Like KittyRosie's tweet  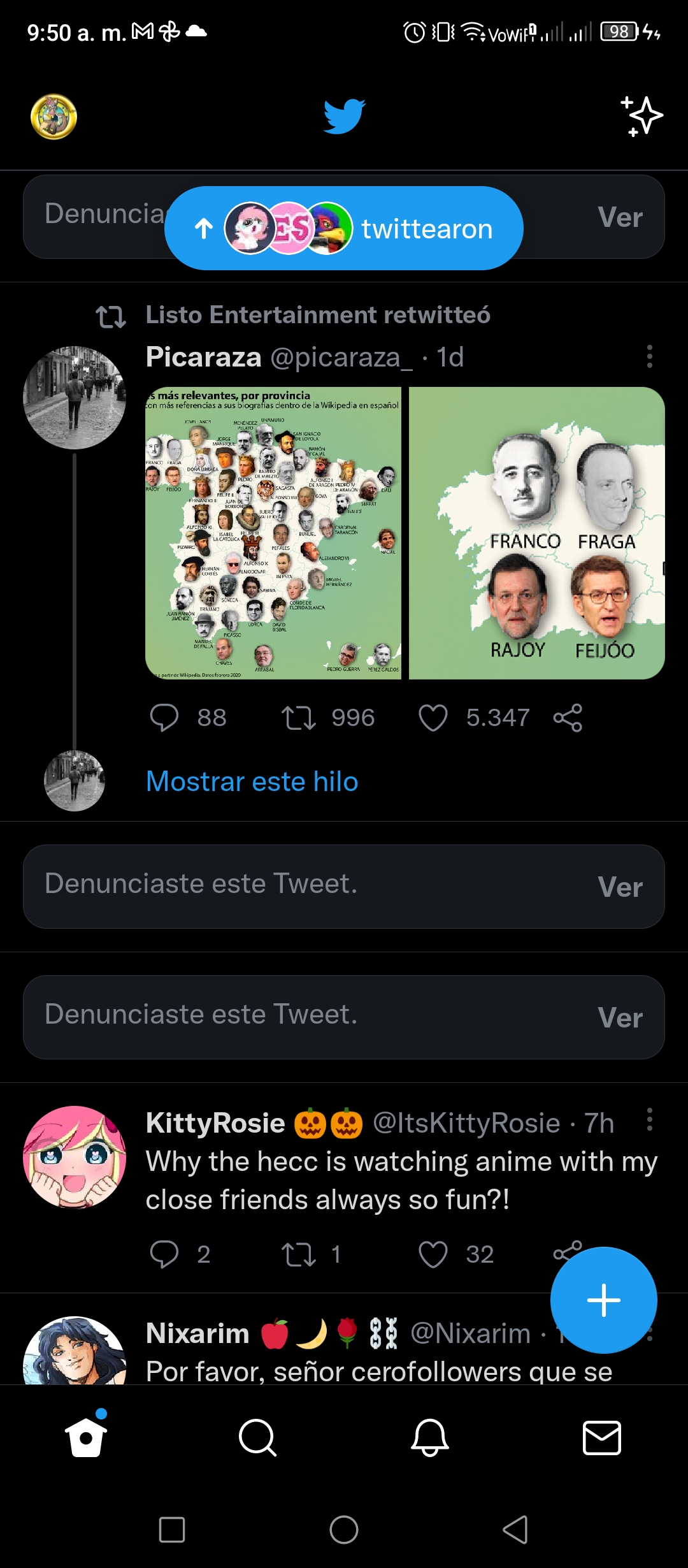tap(433, 1254)
